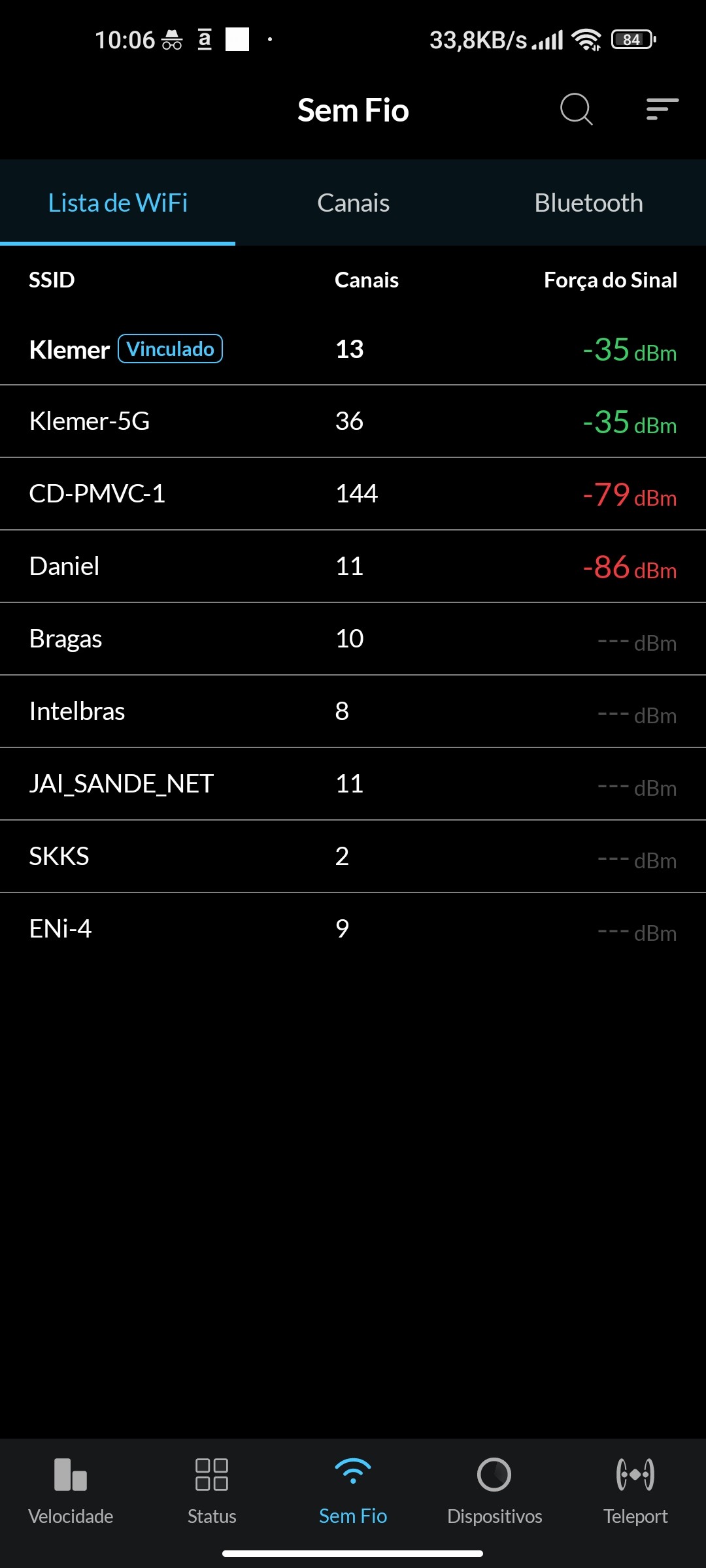Open the sort and filter icon
706x1568 pixels.
662,109
